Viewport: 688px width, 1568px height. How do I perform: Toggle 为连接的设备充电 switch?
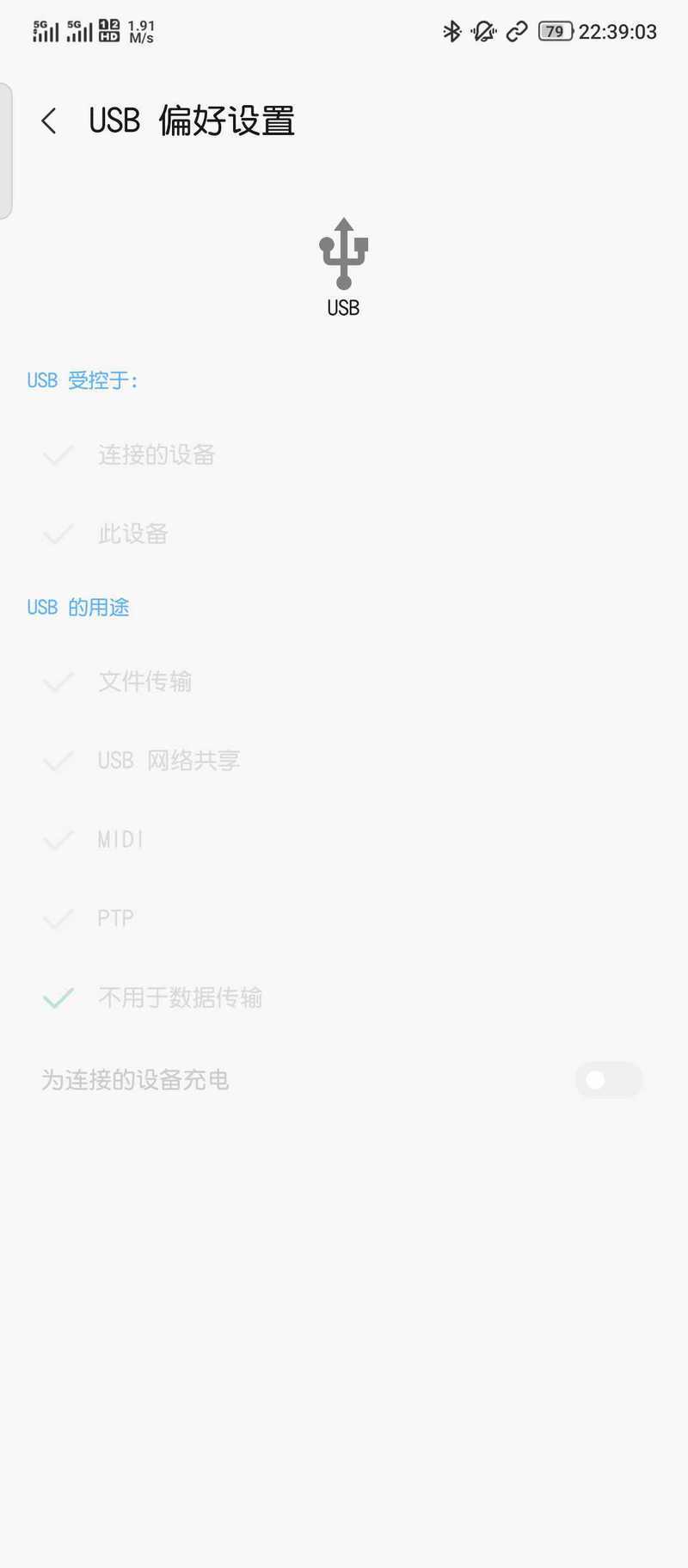pos(609,1080)
